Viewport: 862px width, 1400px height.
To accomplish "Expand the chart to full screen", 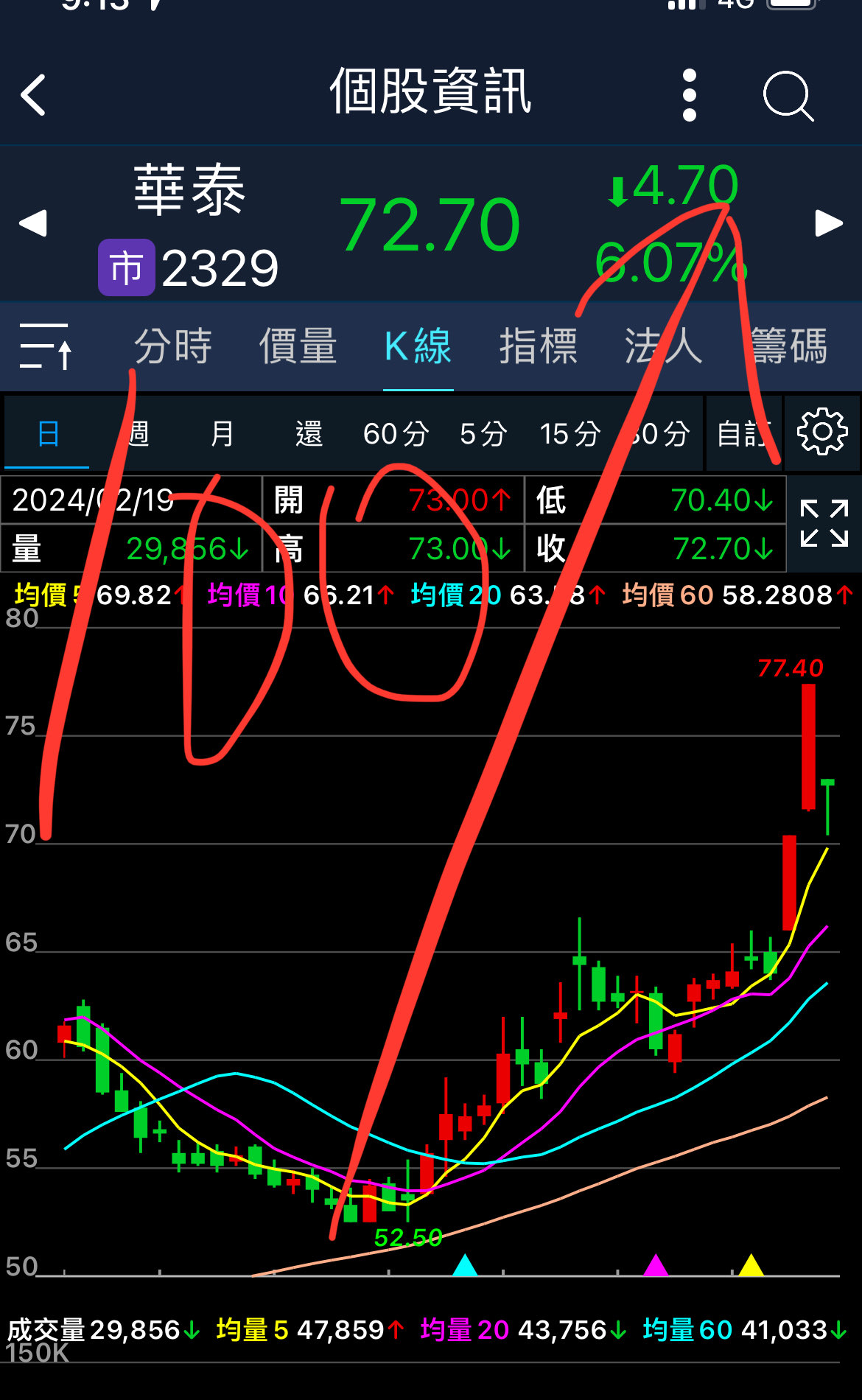I will pyautogui.click(x=824, y=523).
